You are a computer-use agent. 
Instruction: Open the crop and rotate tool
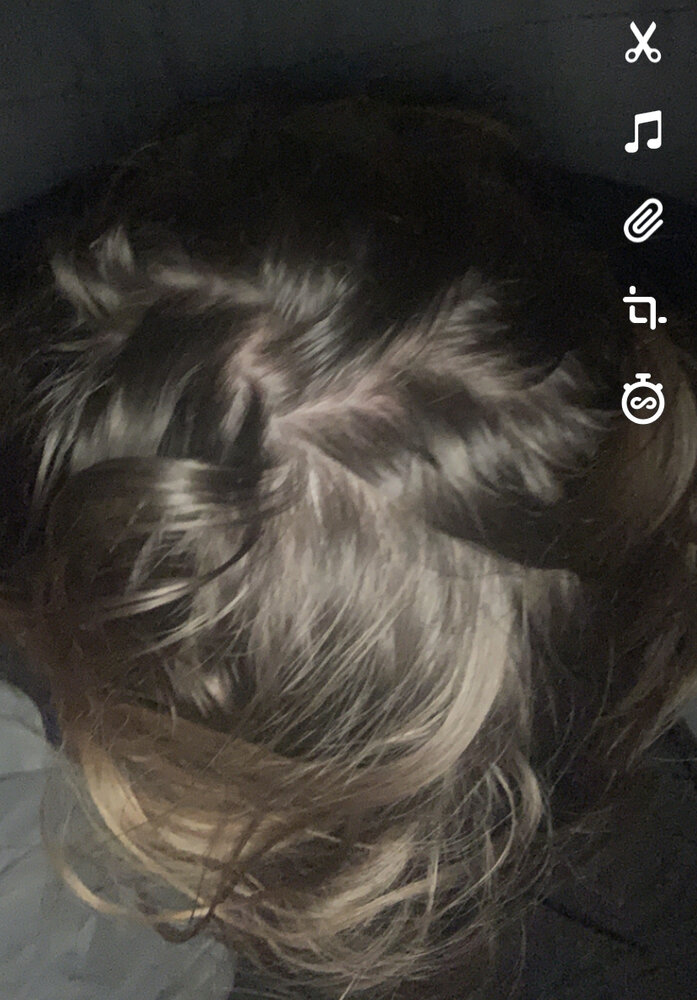[644, 308]
